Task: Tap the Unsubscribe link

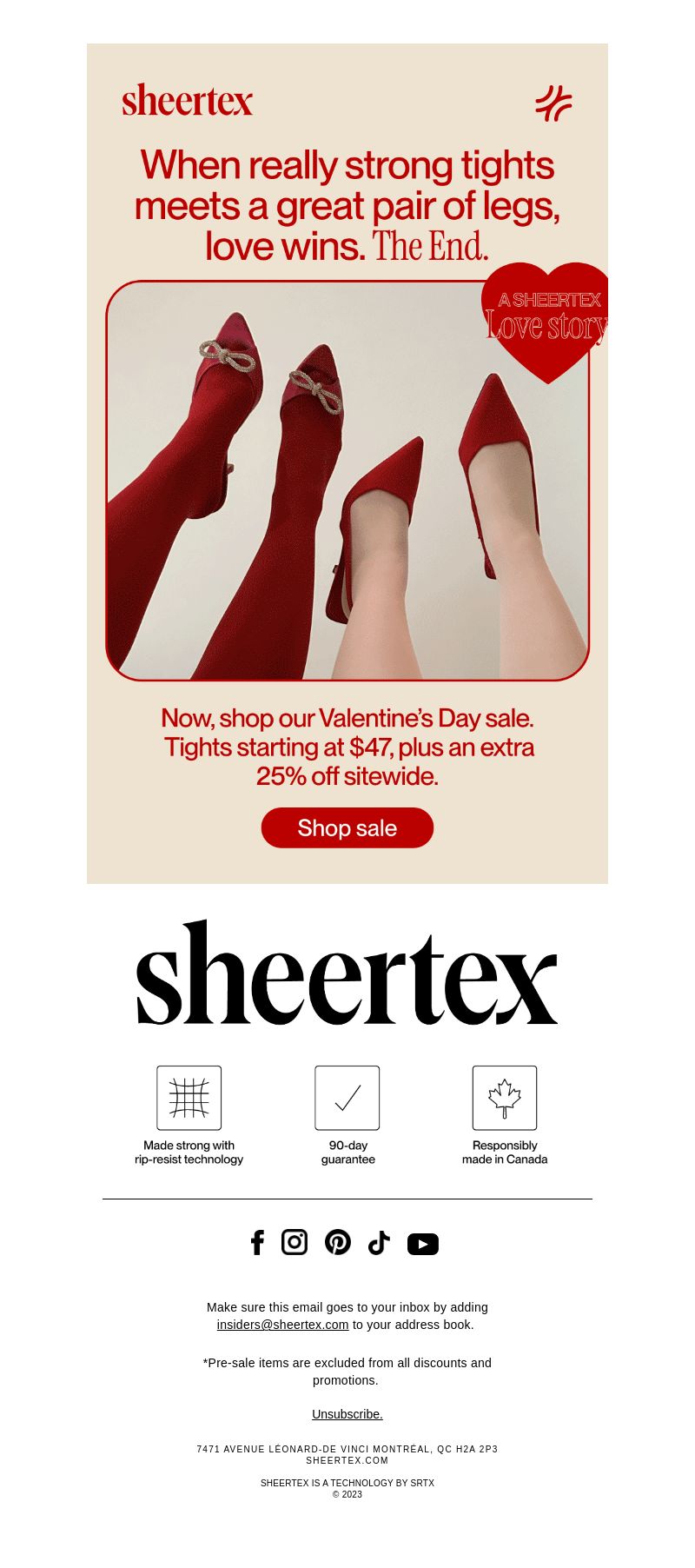Action: click(x=347, y=1414)
